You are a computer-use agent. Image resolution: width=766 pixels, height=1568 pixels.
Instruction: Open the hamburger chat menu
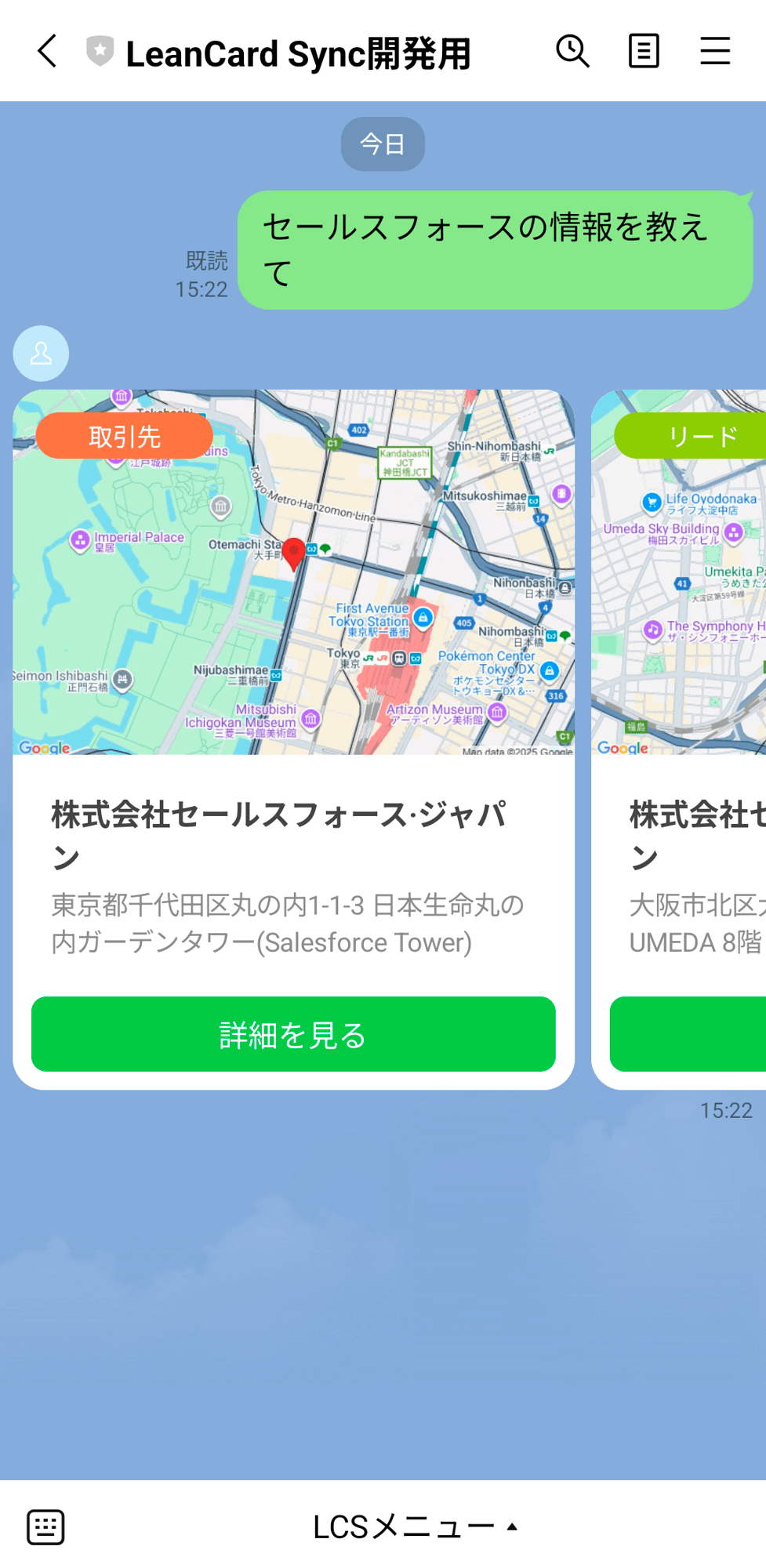pyautogui.click(x=714, y=52)
